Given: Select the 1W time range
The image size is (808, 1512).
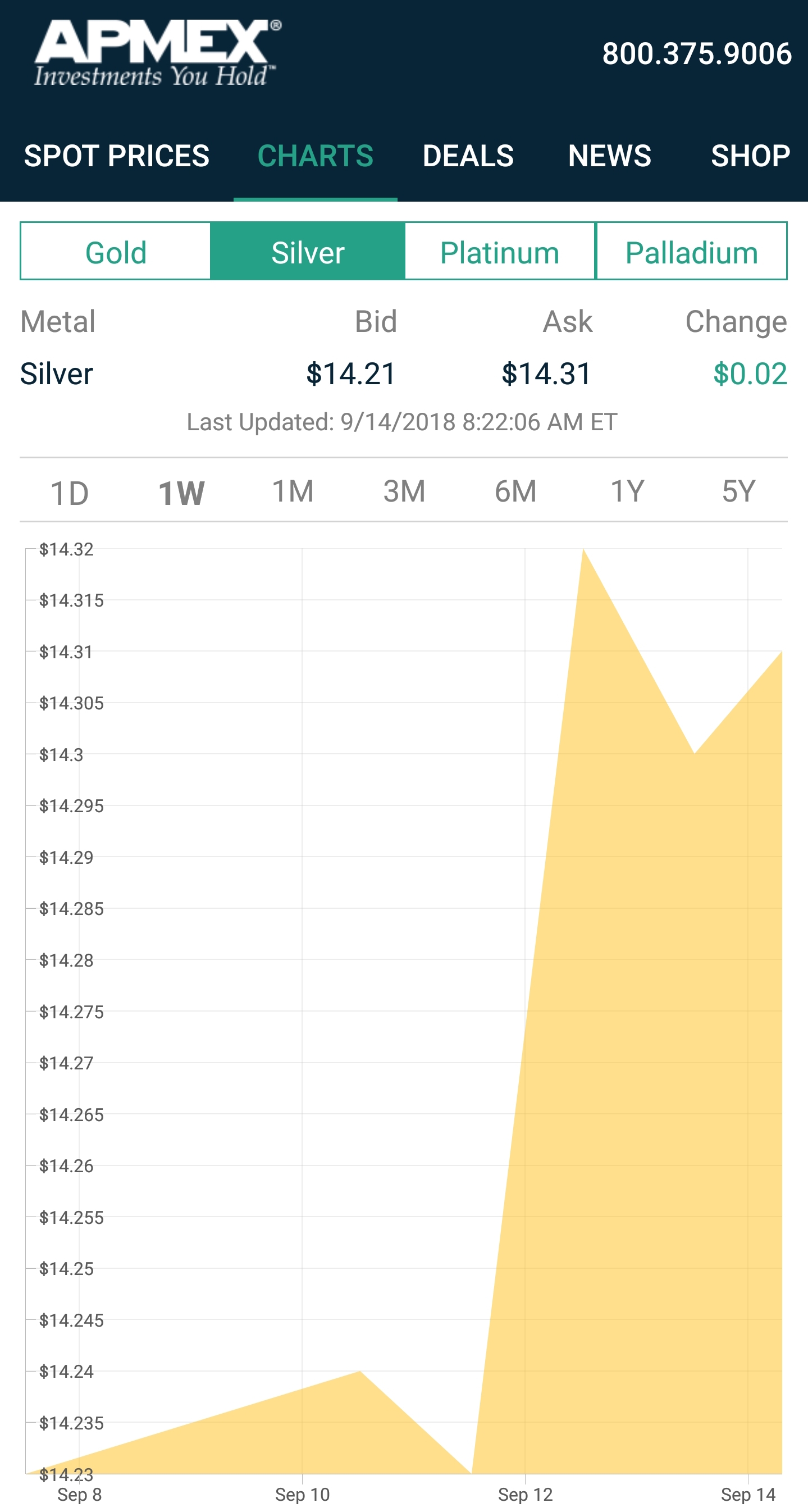Looking at the screenshot, I should (x=181, y=492).
